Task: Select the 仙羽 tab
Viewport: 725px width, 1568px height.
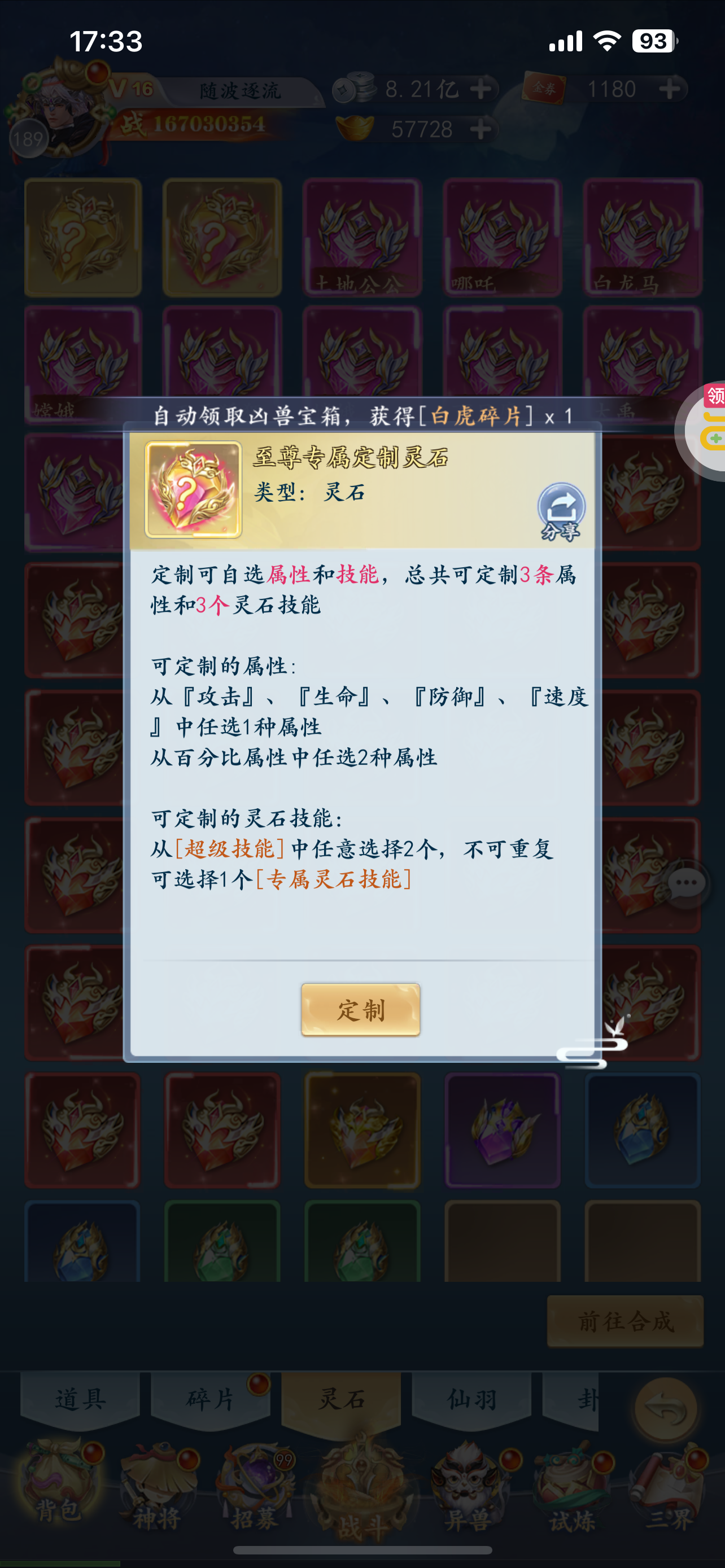Action: tap(471, 1399)
